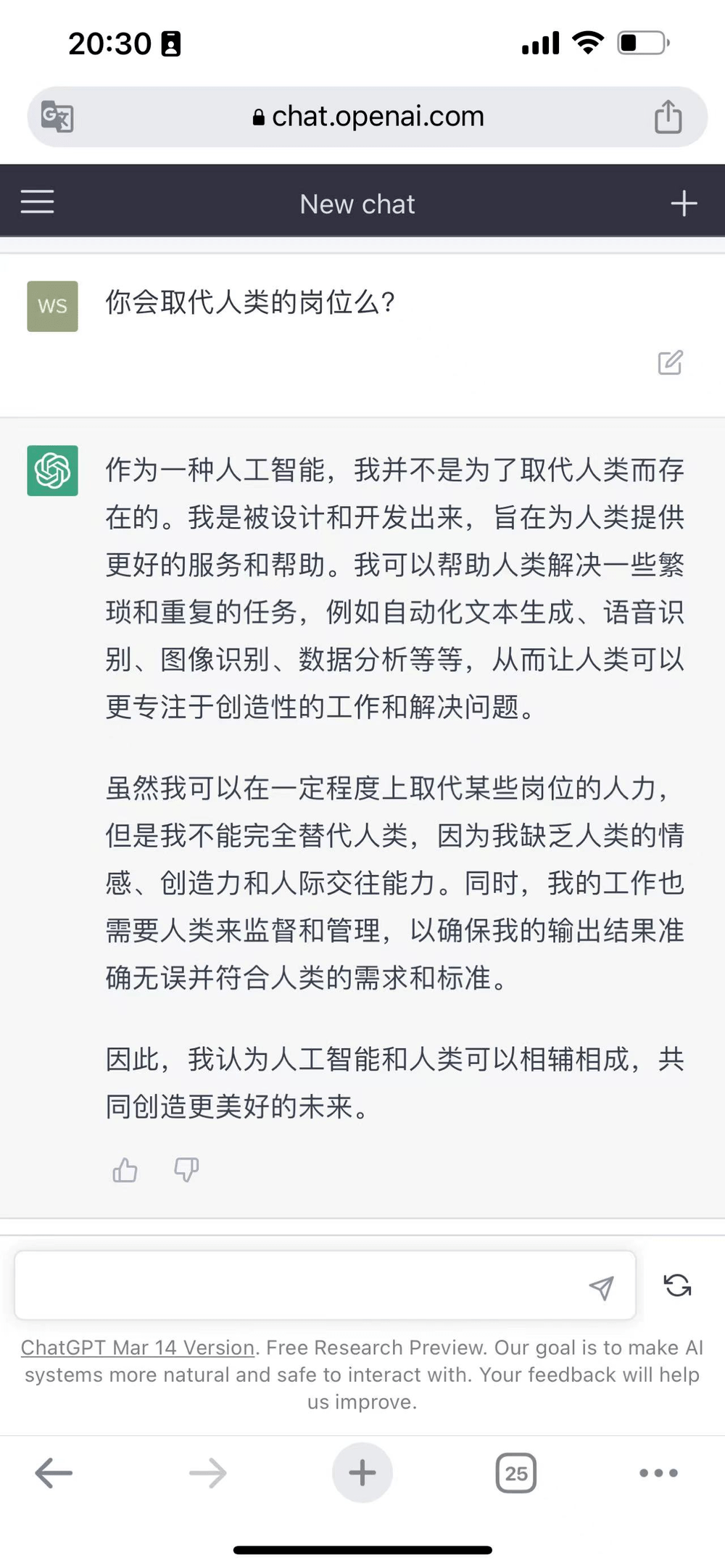Image resolution: width=725 pixels, height=1568 pixels.
Task: Tap the chat.openai.com address bar
Action: pos(368,117)
